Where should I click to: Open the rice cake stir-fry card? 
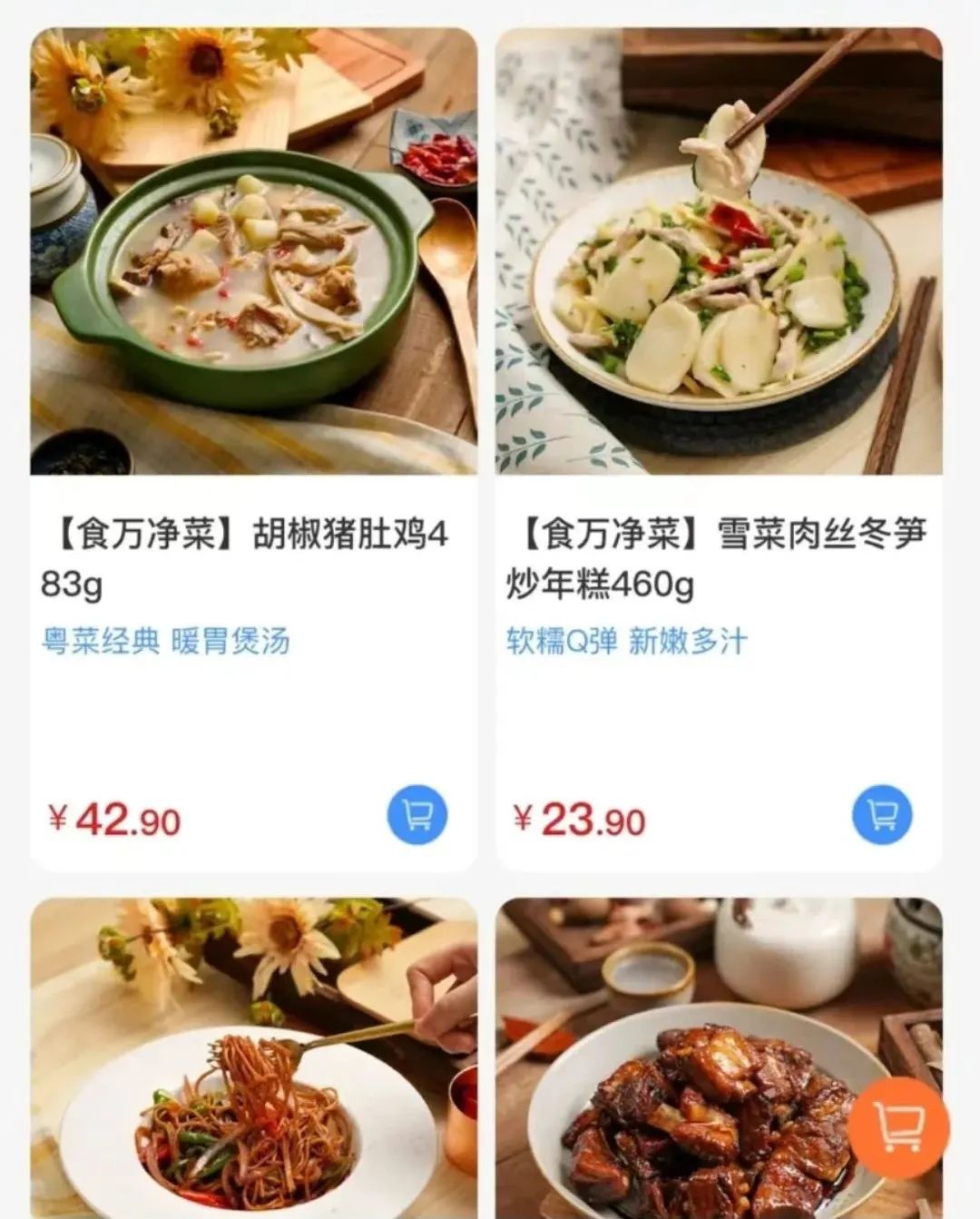715,436
